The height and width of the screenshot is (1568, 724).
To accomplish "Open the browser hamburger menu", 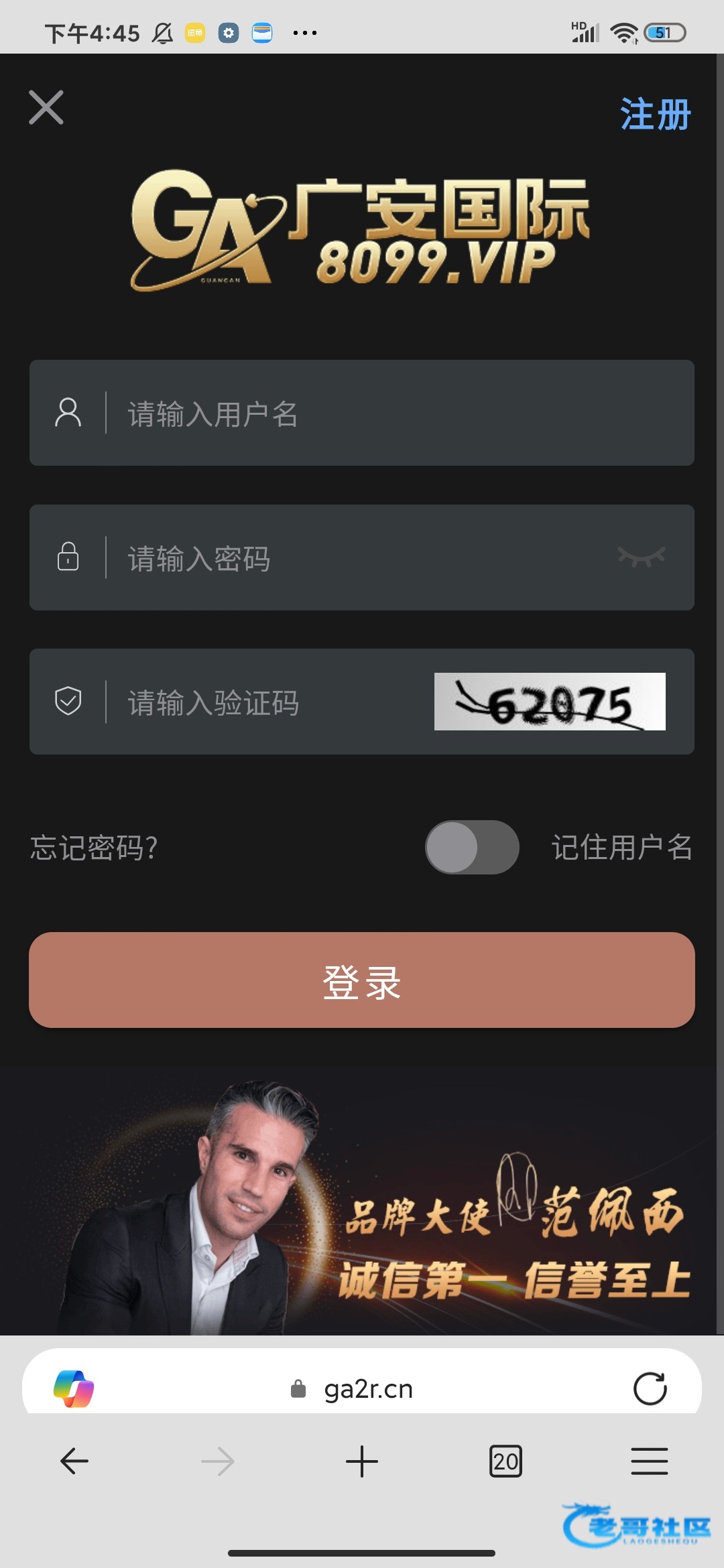I will click(x=649, y=1461).
